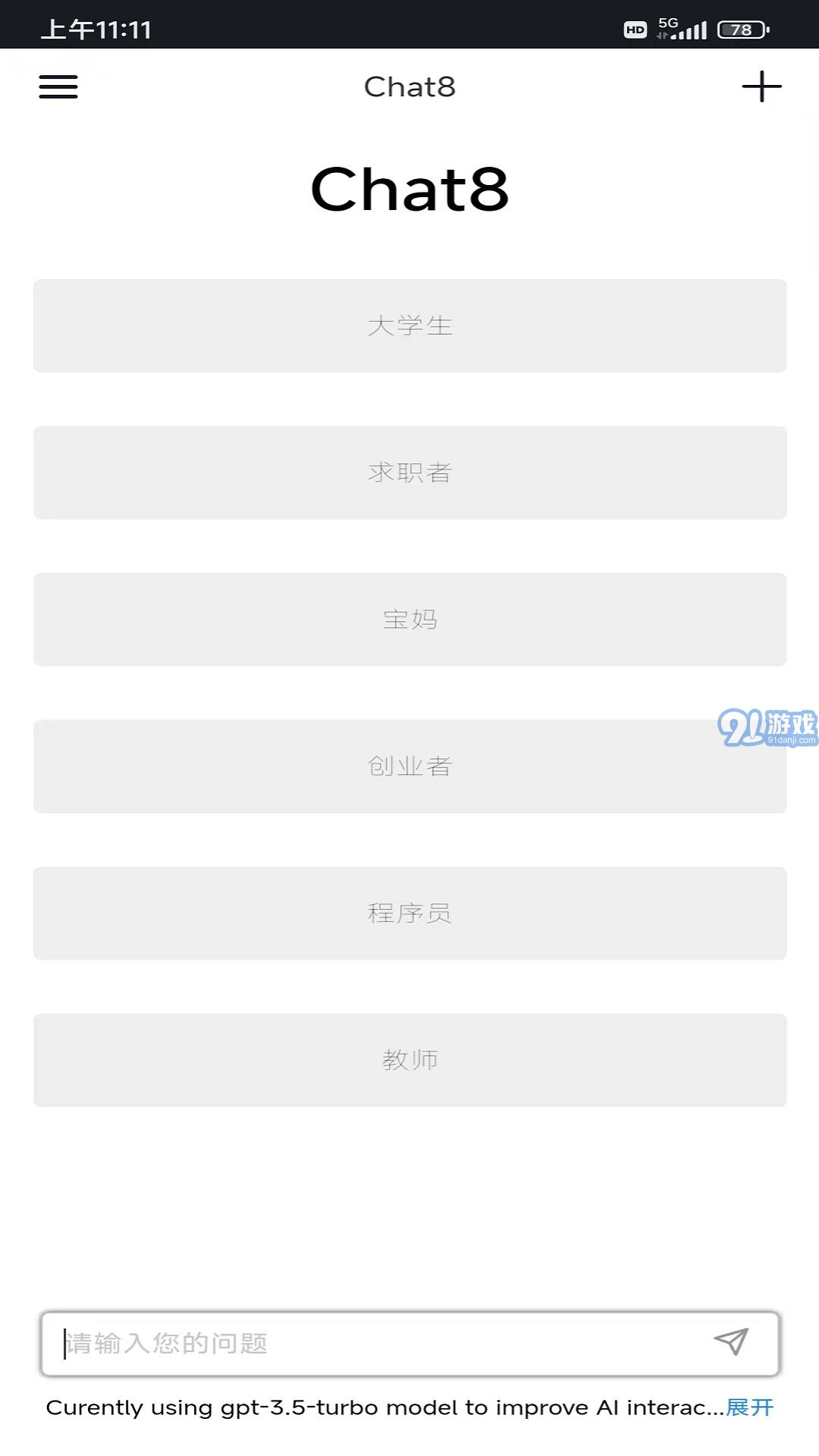Start a new chat with the plus icon

pos(761,86)
